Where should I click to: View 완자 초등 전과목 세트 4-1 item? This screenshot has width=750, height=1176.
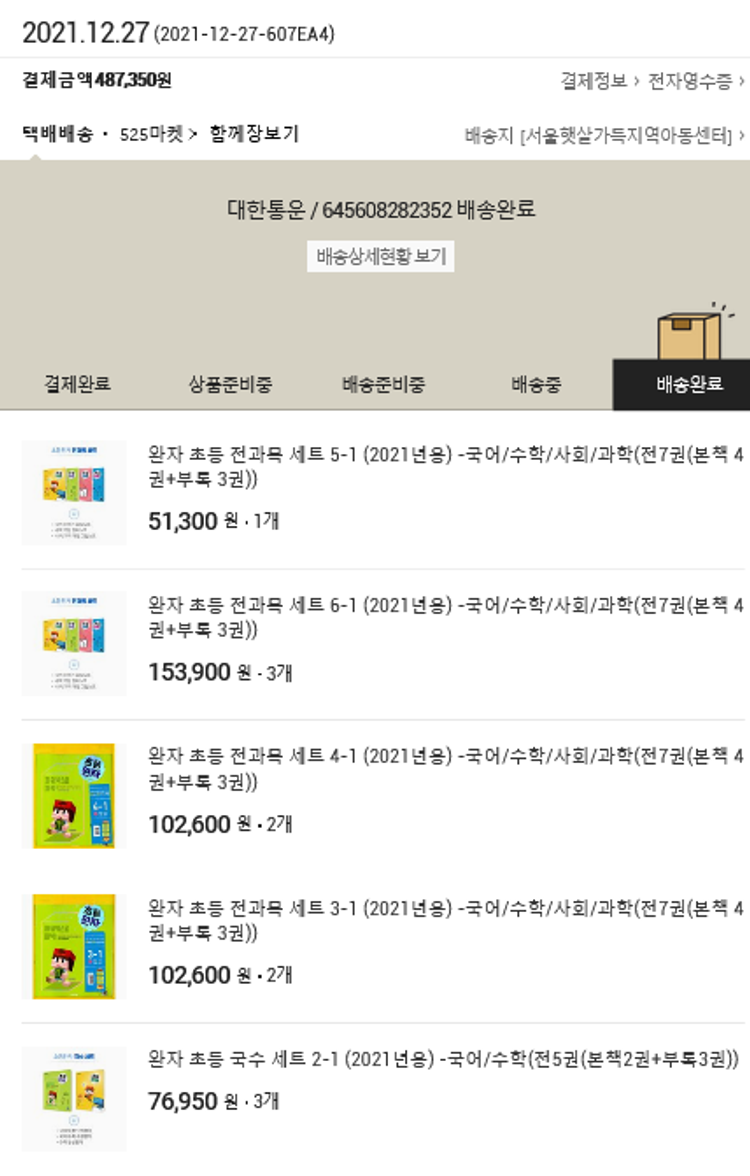[x=445, y=768]
